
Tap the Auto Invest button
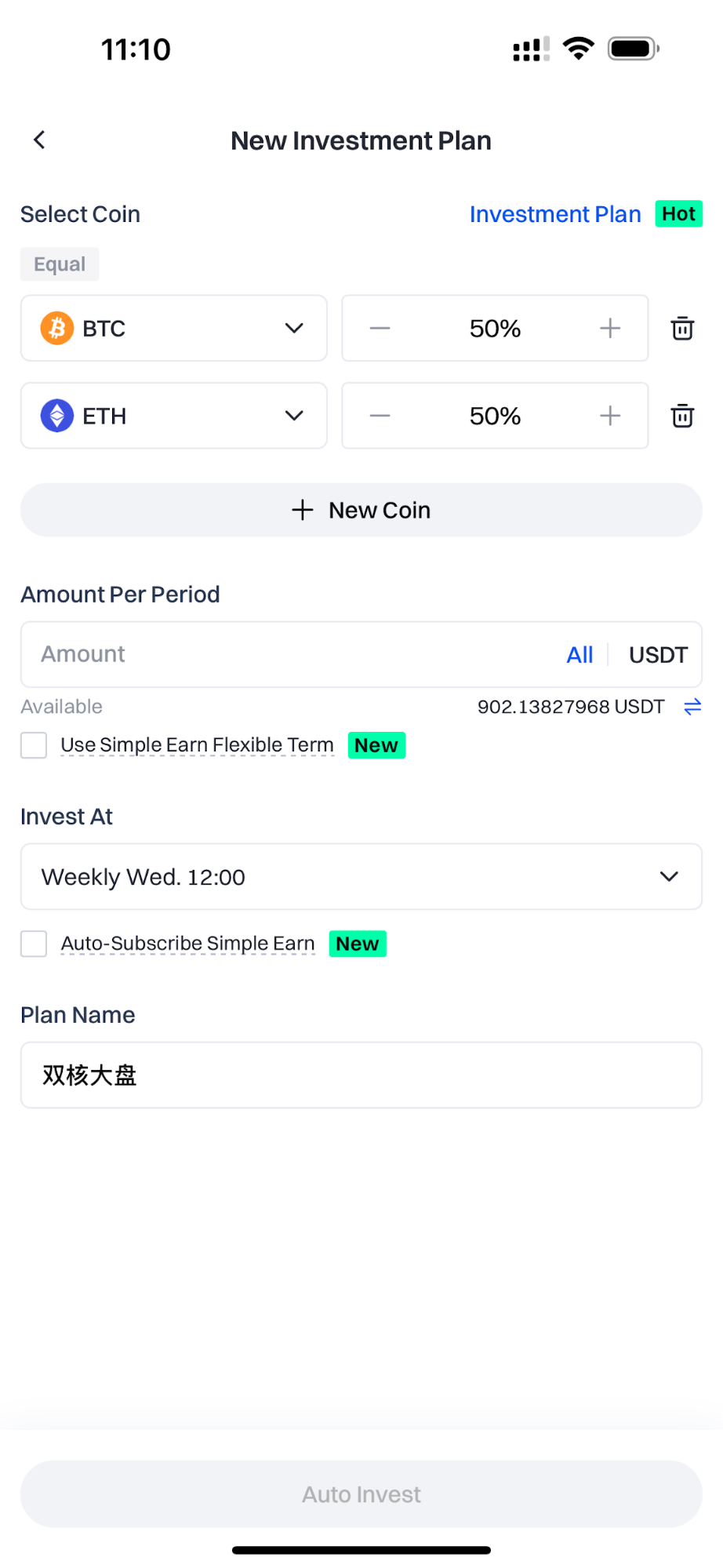point(361,1494)
